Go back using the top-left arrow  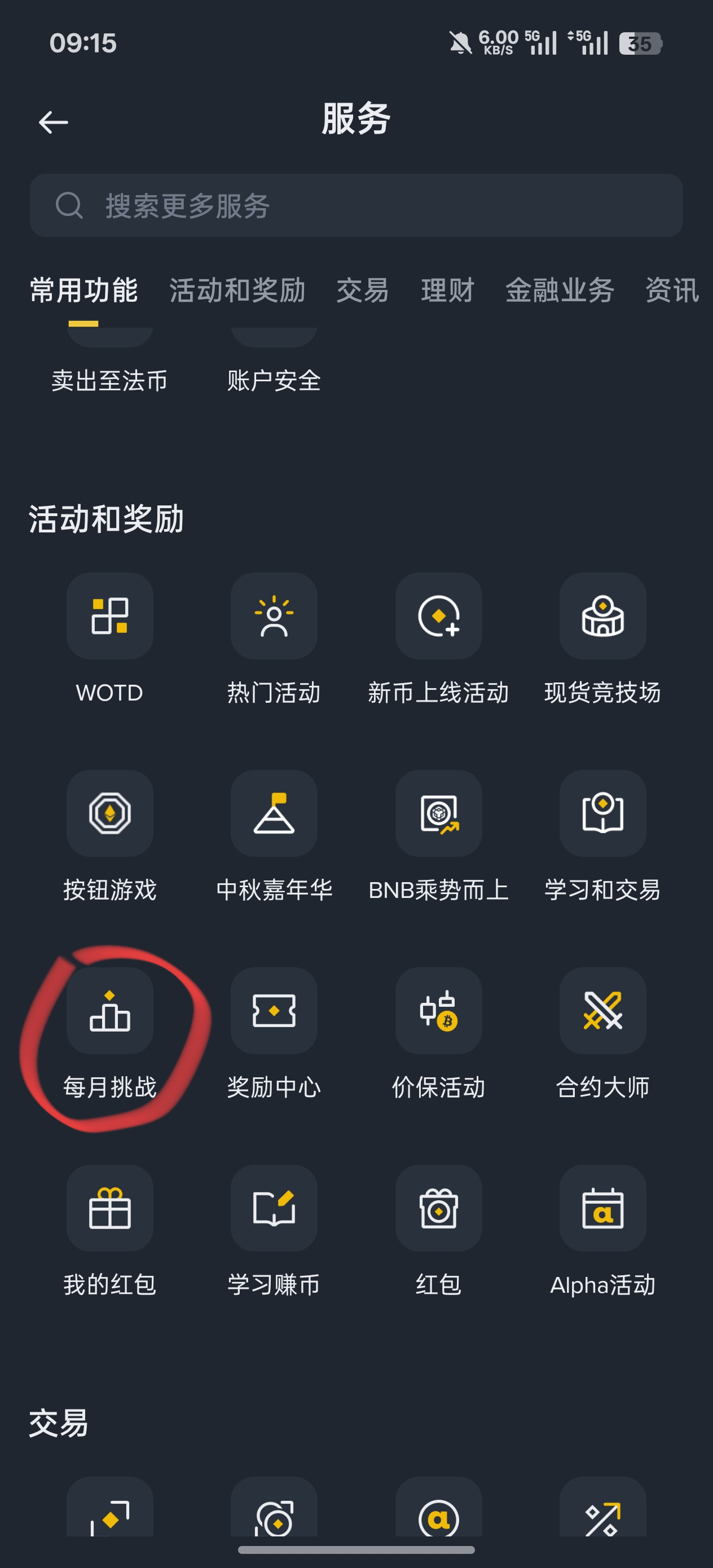click(x=54, y=122)
